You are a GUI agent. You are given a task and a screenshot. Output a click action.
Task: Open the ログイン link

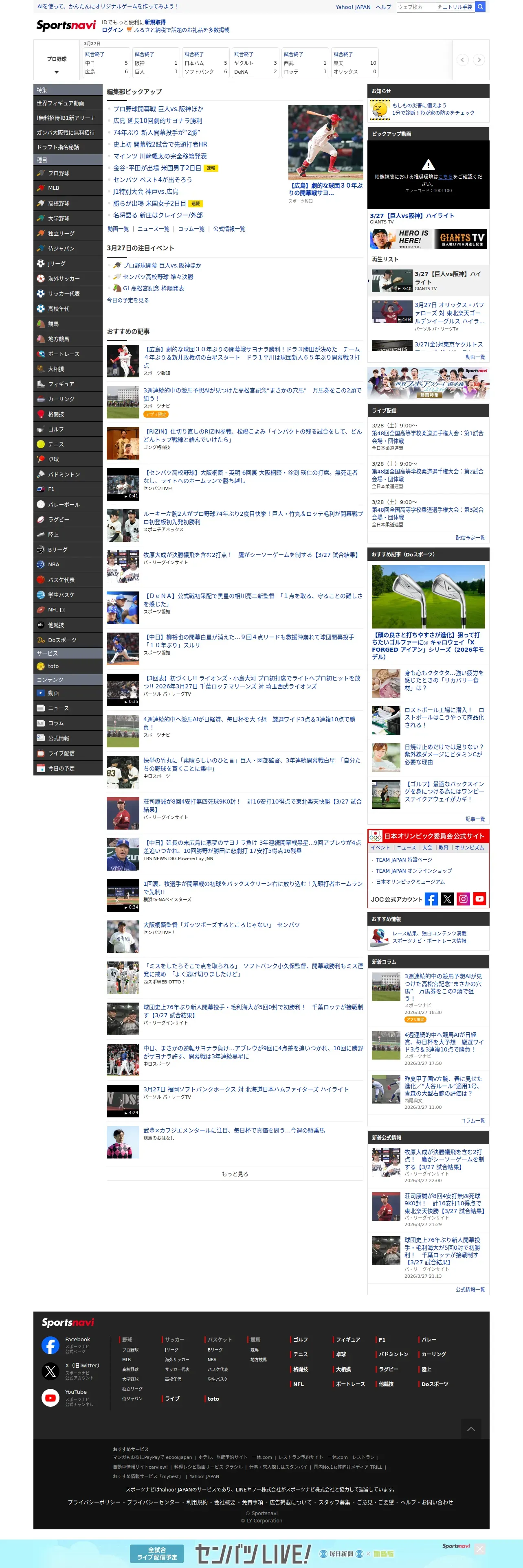pyautogui.click(x=112, y=30)
